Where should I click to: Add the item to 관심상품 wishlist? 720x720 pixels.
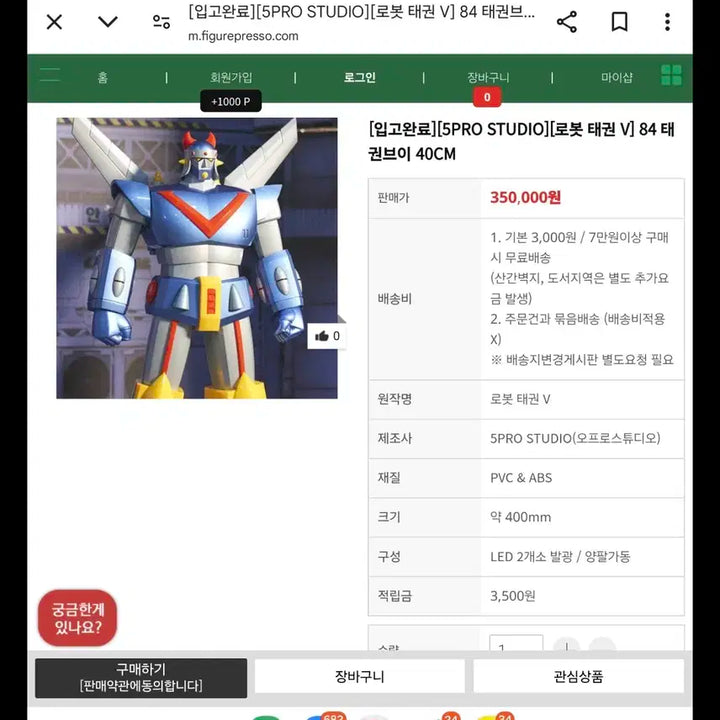pyautogui.click(x=578, y=677)
